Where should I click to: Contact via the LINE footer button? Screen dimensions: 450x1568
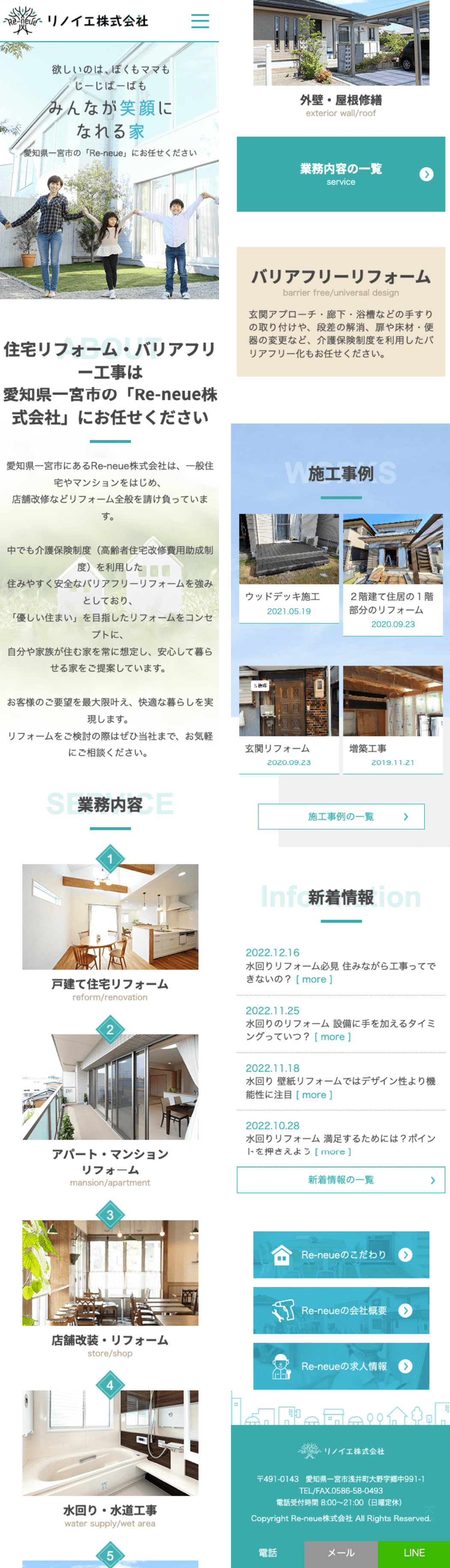[414, 1553]
